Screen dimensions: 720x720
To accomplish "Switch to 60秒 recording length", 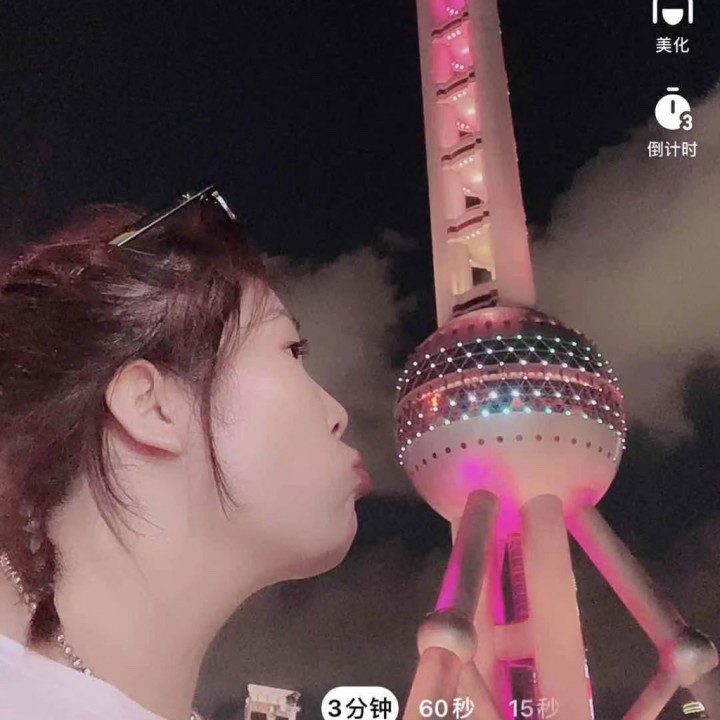I will point(446,708).
